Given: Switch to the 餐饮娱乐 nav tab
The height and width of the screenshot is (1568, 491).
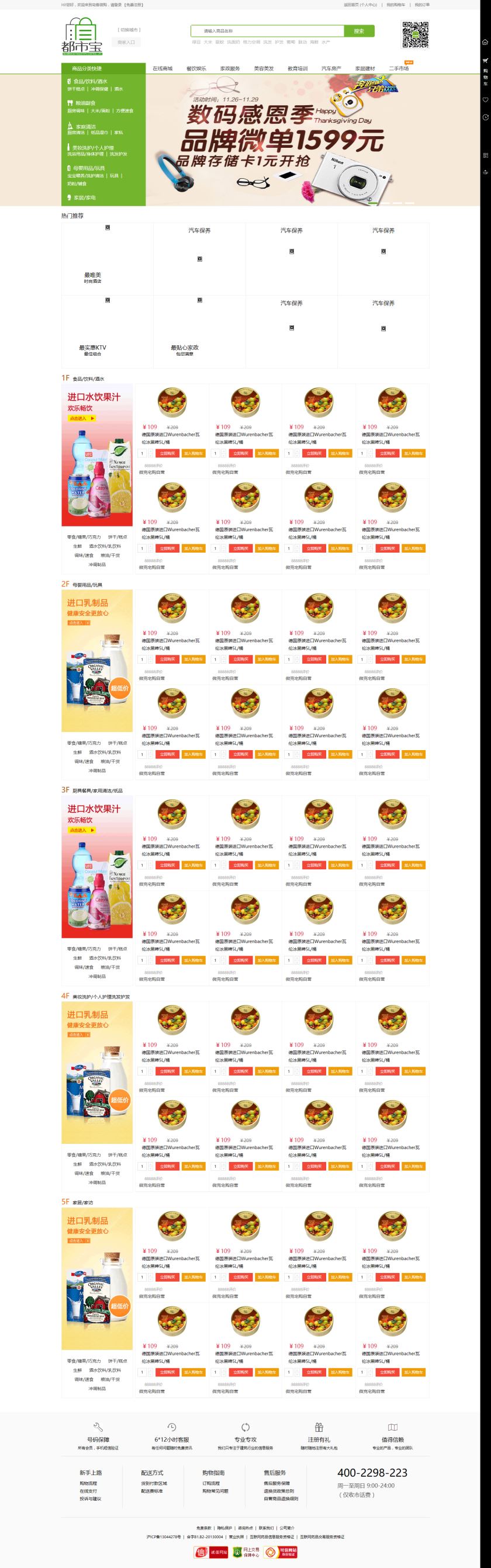Looking at the screenshot, I should click(x=196, y=69).
